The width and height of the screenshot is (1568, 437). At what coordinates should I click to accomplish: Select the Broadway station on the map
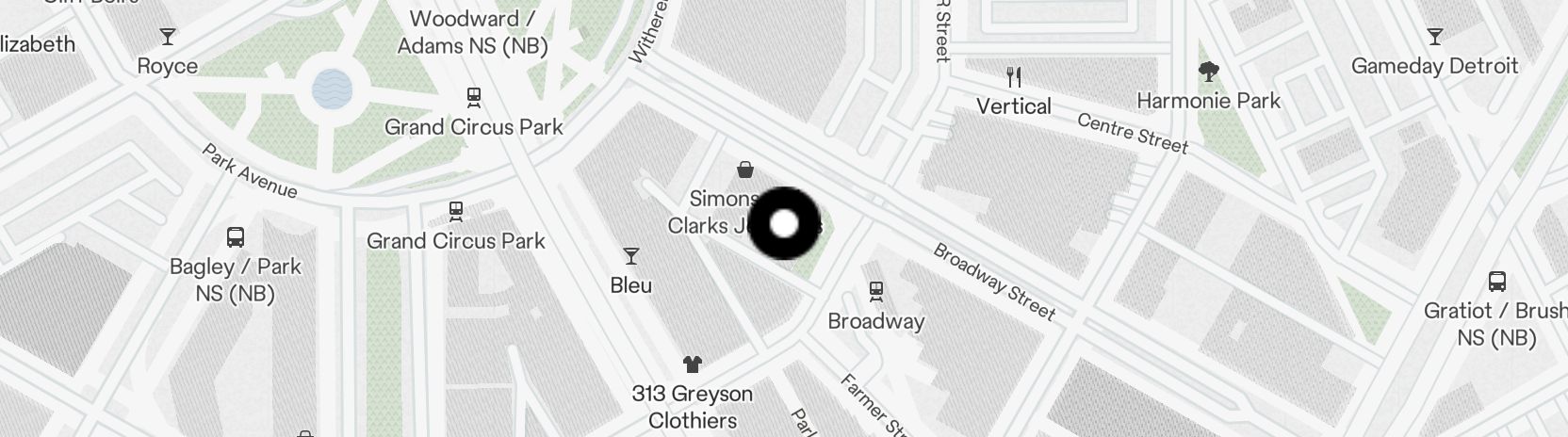(876, 291)
